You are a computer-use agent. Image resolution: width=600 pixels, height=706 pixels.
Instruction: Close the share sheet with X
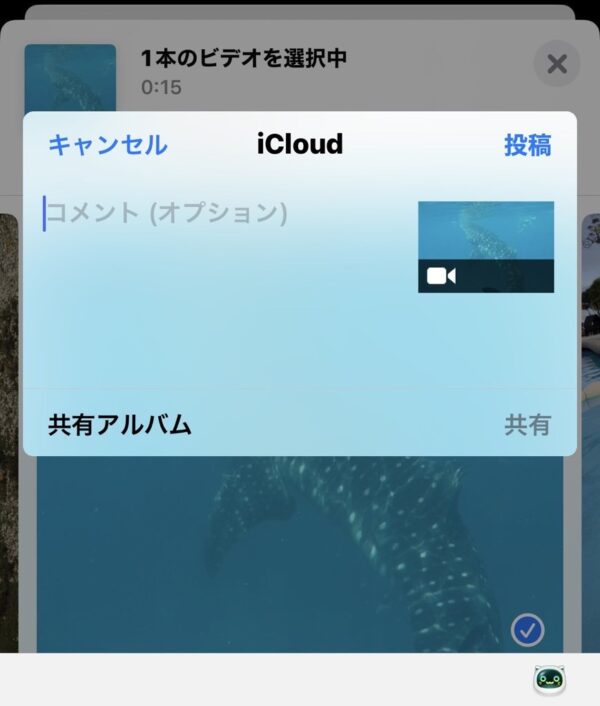(557, 65)
